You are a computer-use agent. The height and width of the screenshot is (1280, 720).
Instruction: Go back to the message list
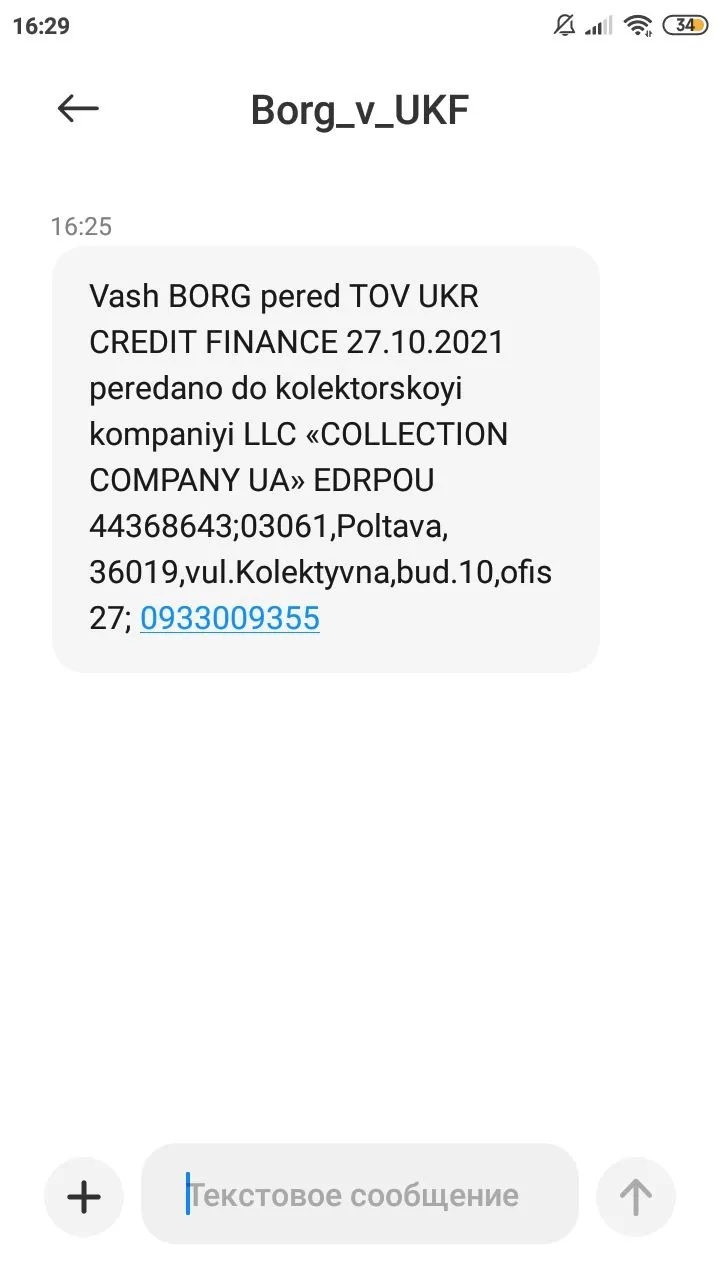click(78, 109)
